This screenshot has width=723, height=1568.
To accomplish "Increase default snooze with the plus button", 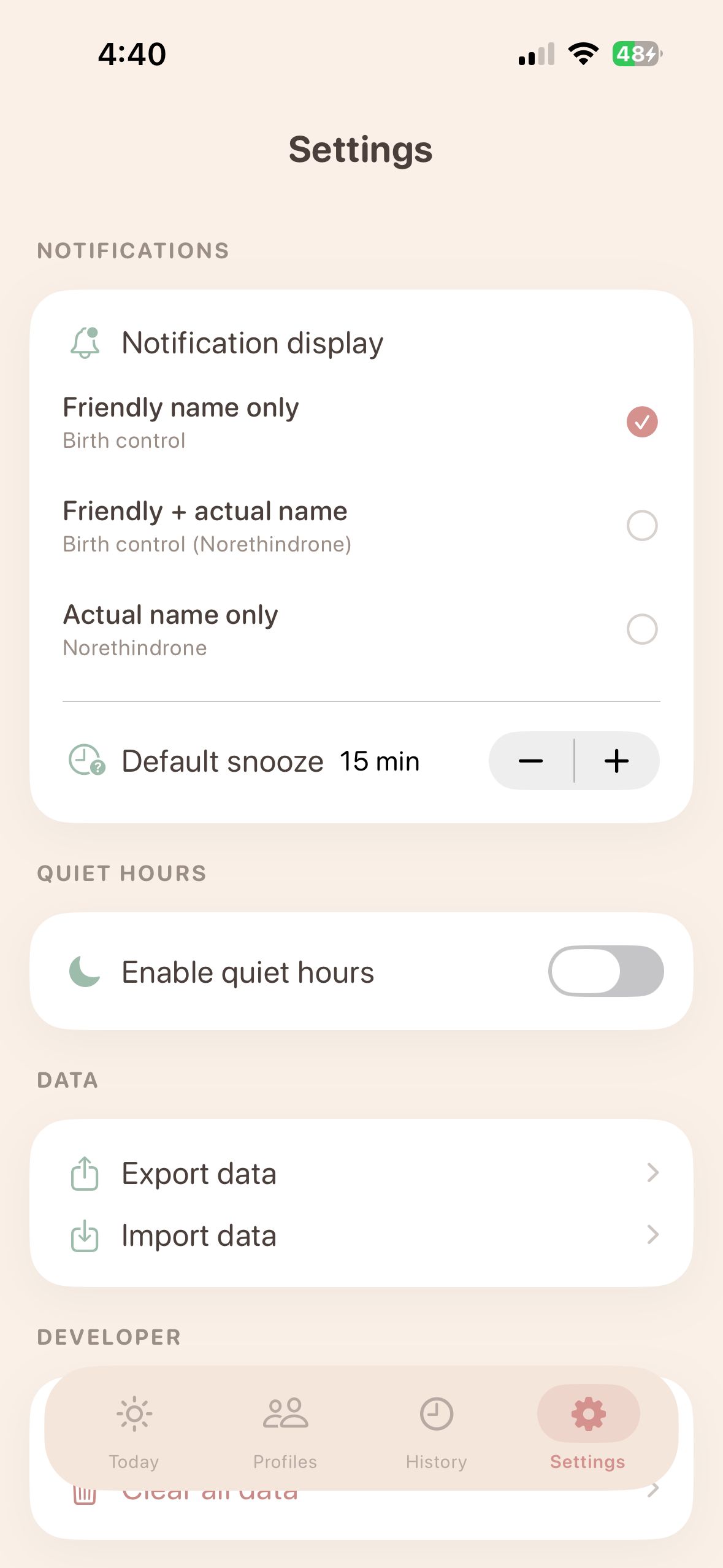I will [x=616, y=761].
